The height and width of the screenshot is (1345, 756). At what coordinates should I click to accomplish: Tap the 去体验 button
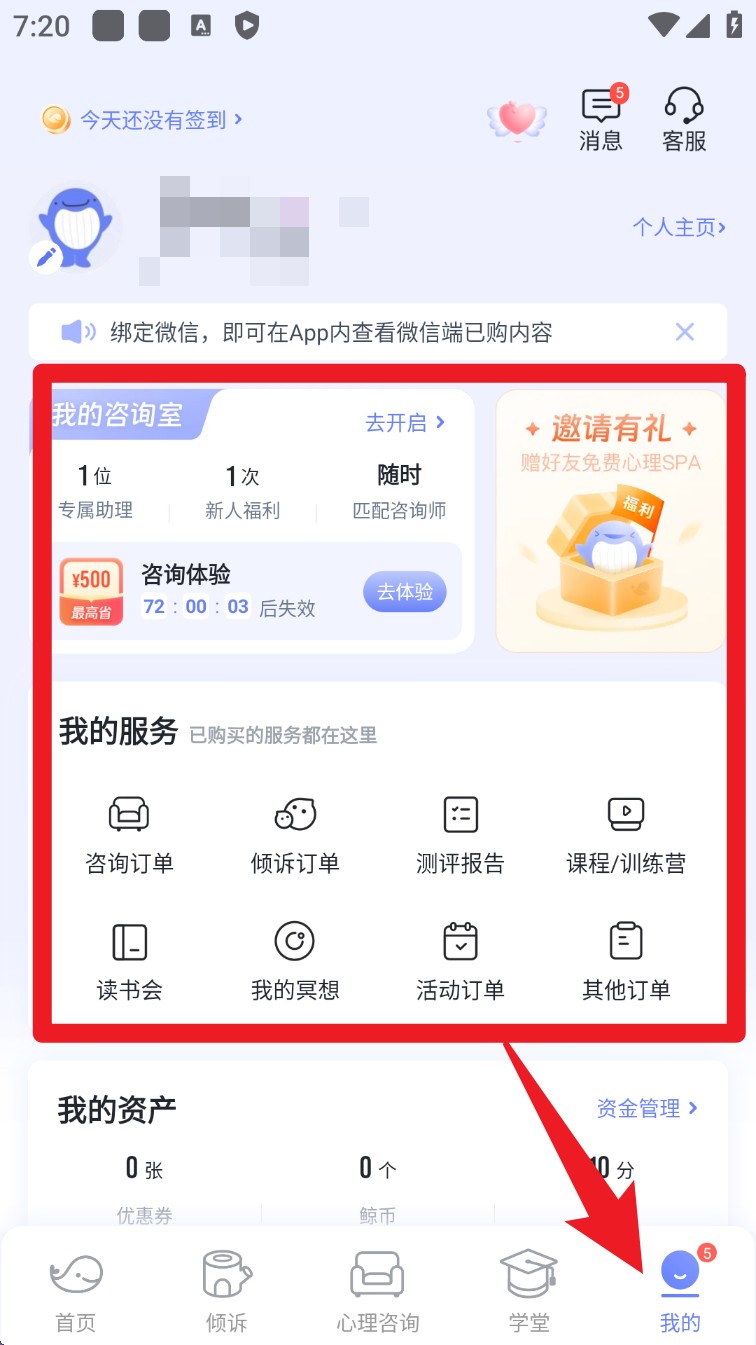404,592
